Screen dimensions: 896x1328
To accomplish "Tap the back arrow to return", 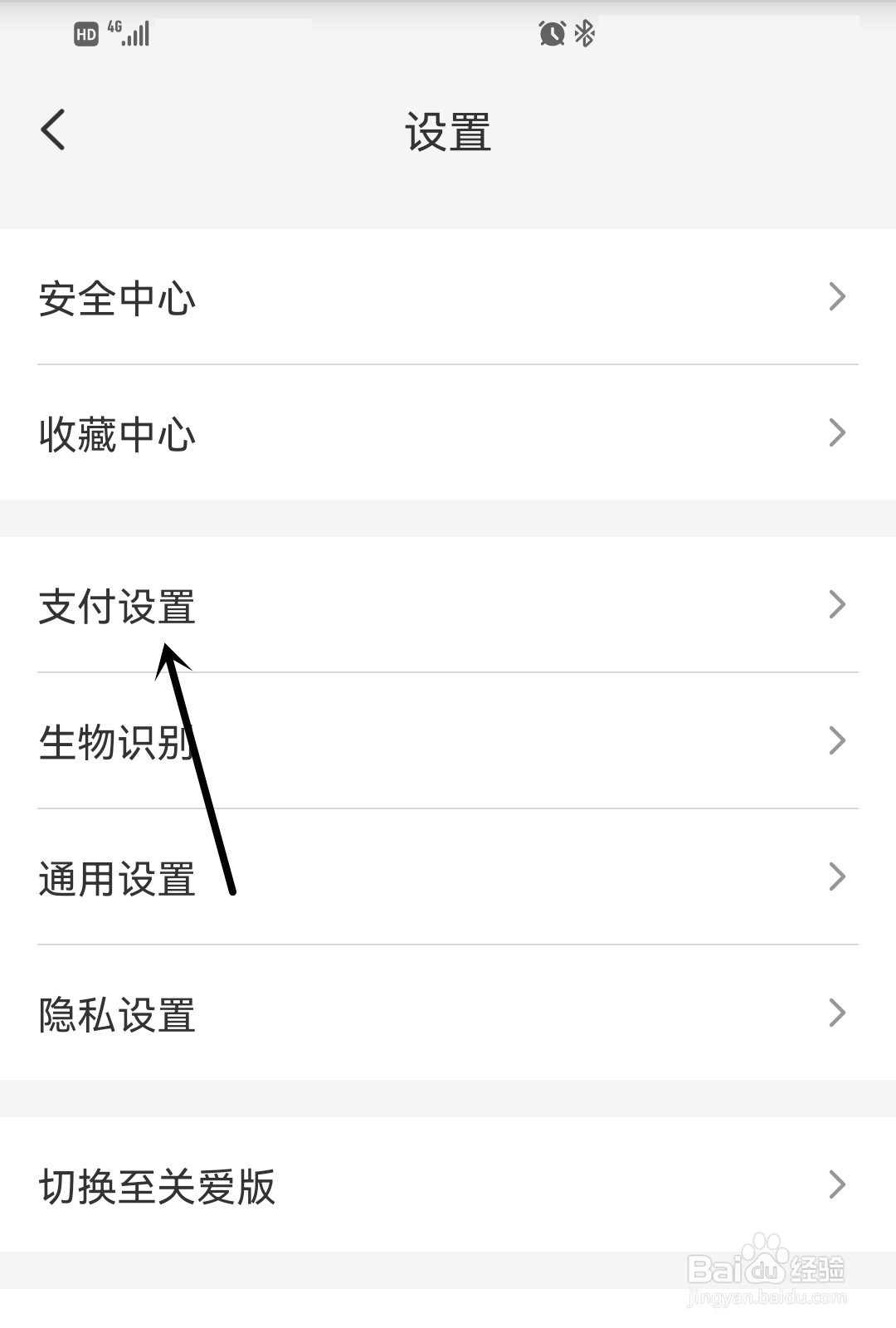I will [x=53, y=130].
